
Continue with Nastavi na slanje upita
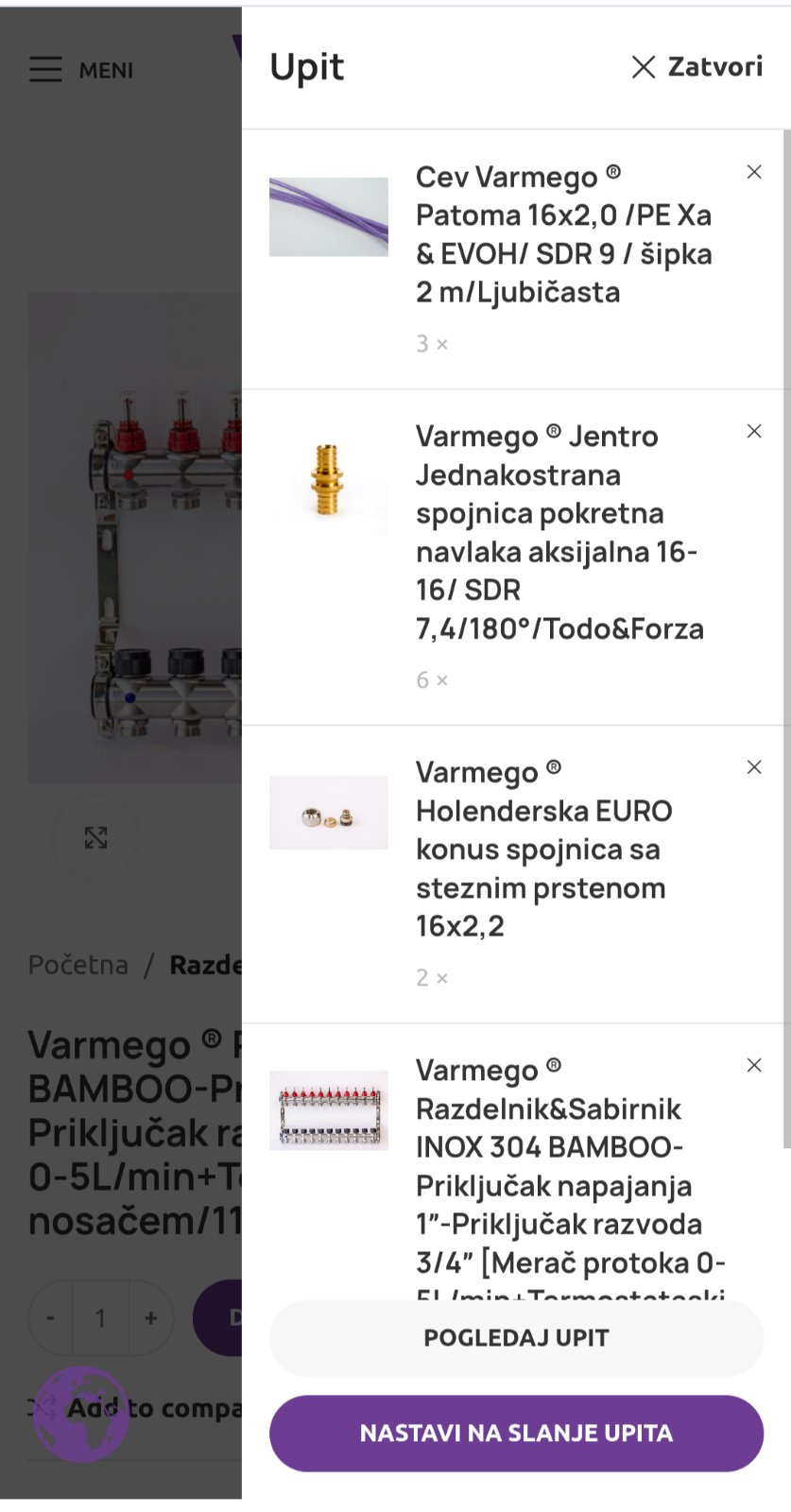pos(516,1434)
